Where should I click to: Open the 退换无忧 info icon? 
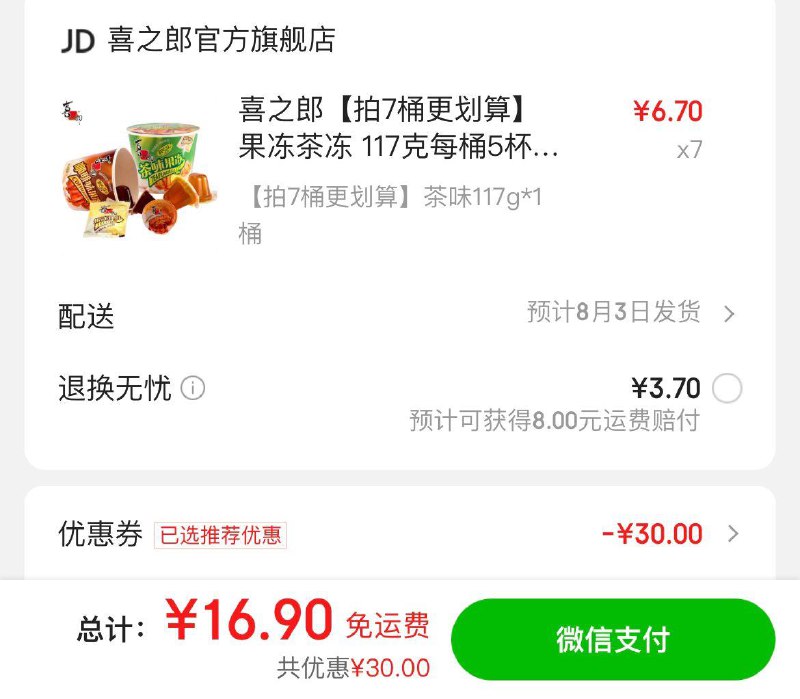coord(193,388)
